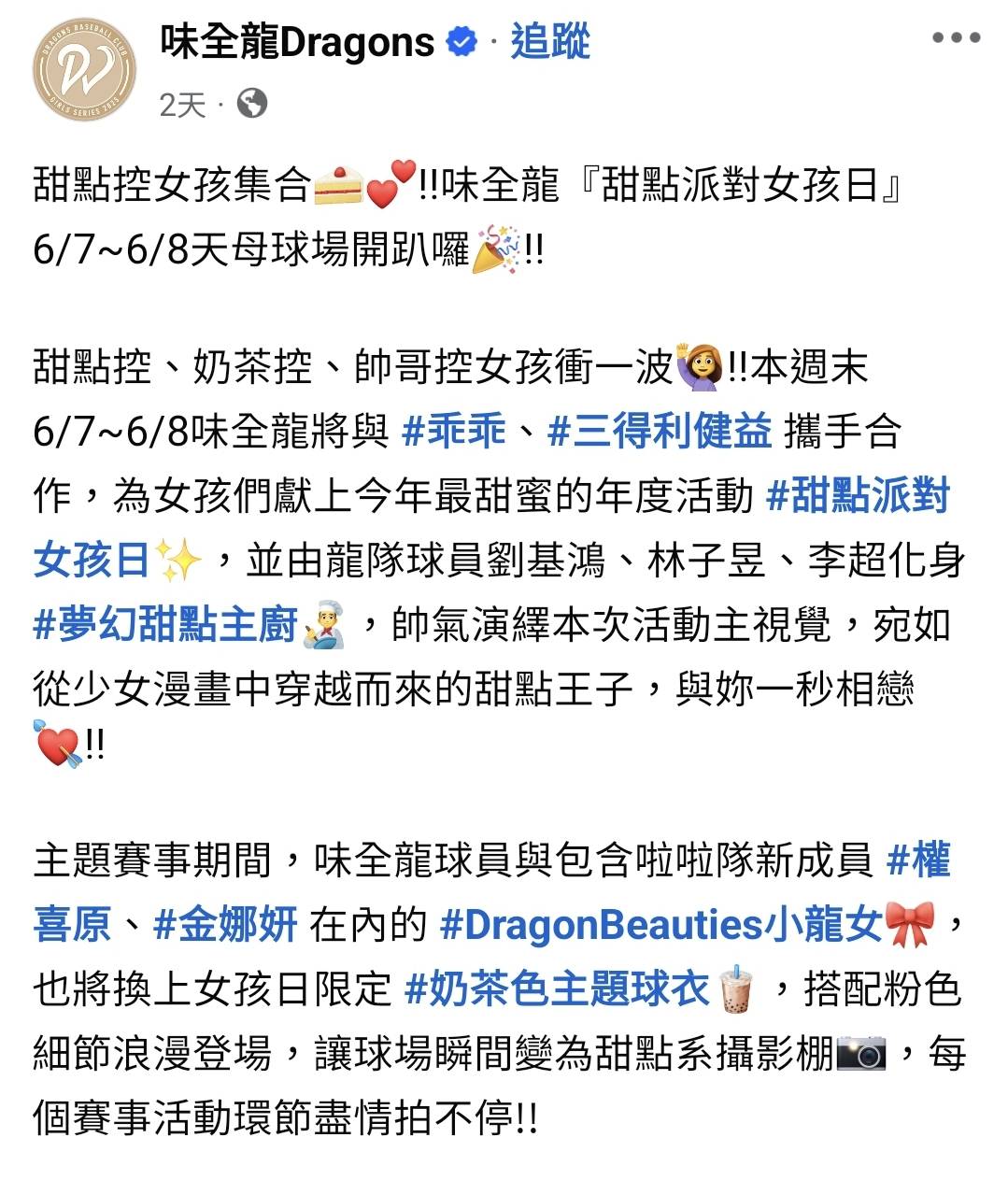Open the post's three-dot options menu
The width and height of the screenshot is (1008, 1180).
pos(956,39)
